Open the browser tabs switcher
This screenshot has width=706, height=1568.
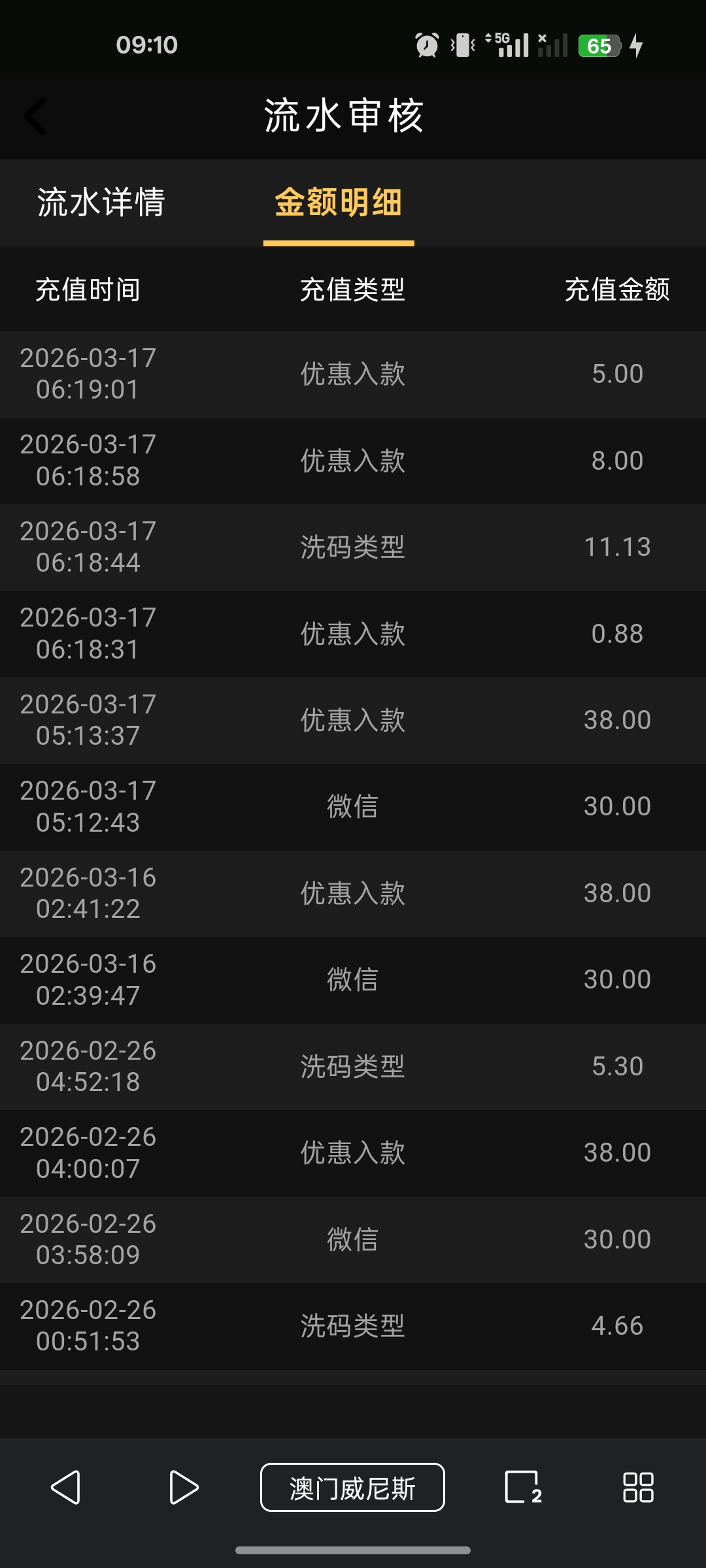523,1488
